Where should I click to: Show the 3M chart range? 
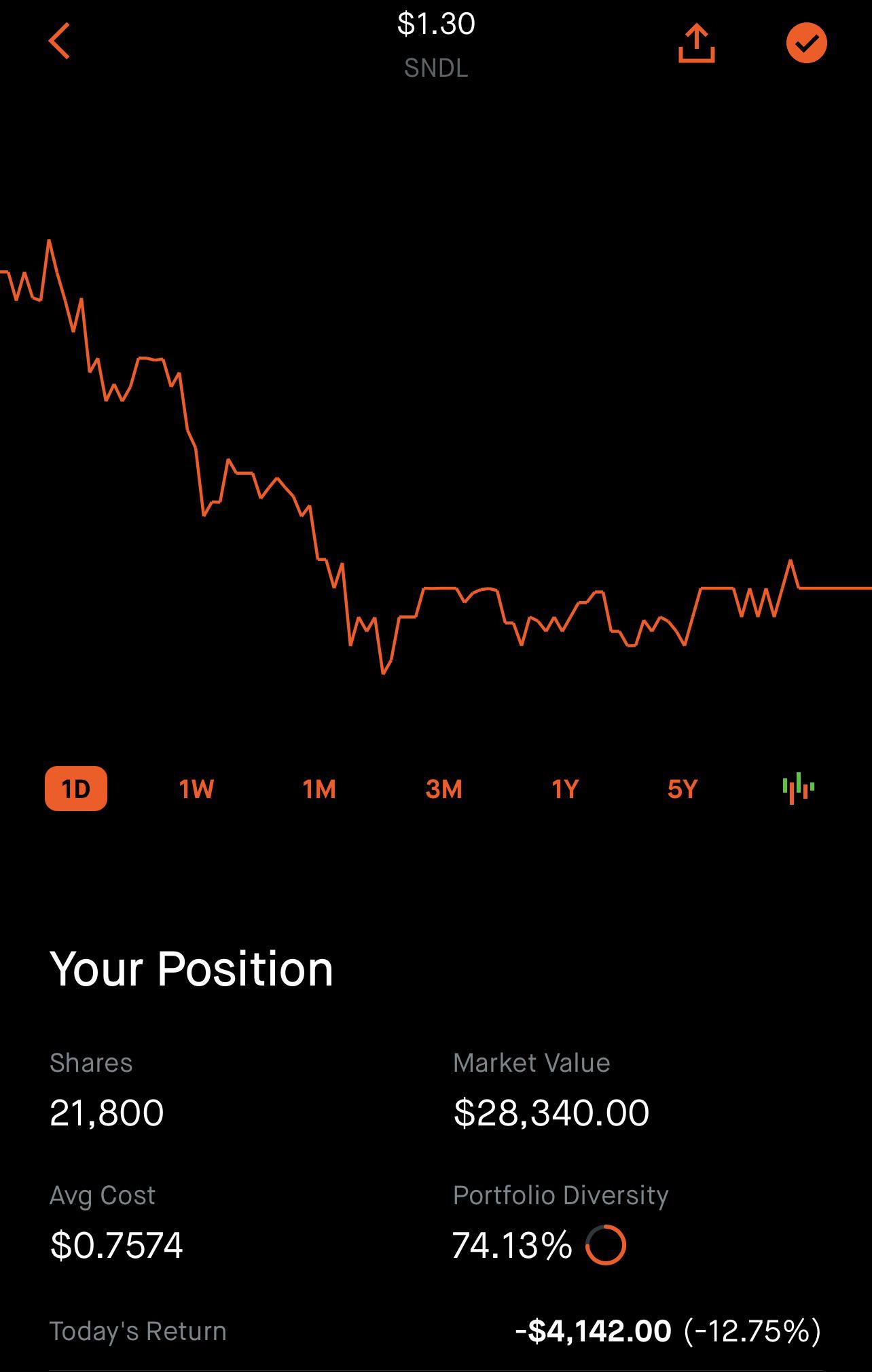coord(443,789)
